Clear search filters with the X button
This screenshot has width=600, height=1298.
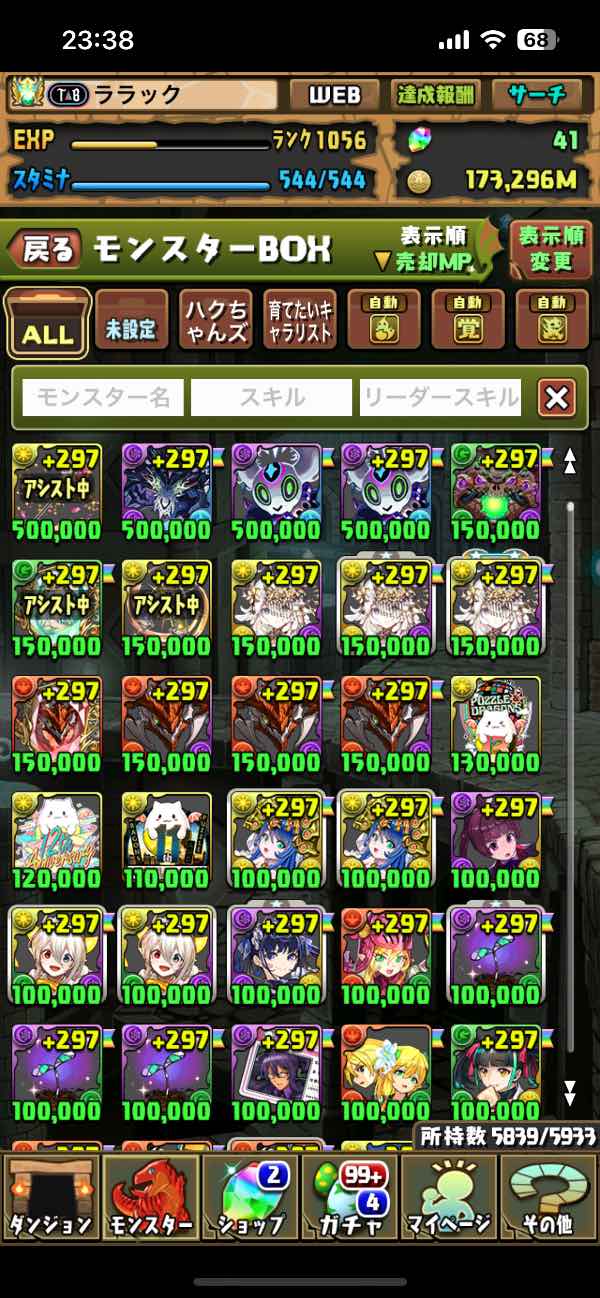(557, 398)
